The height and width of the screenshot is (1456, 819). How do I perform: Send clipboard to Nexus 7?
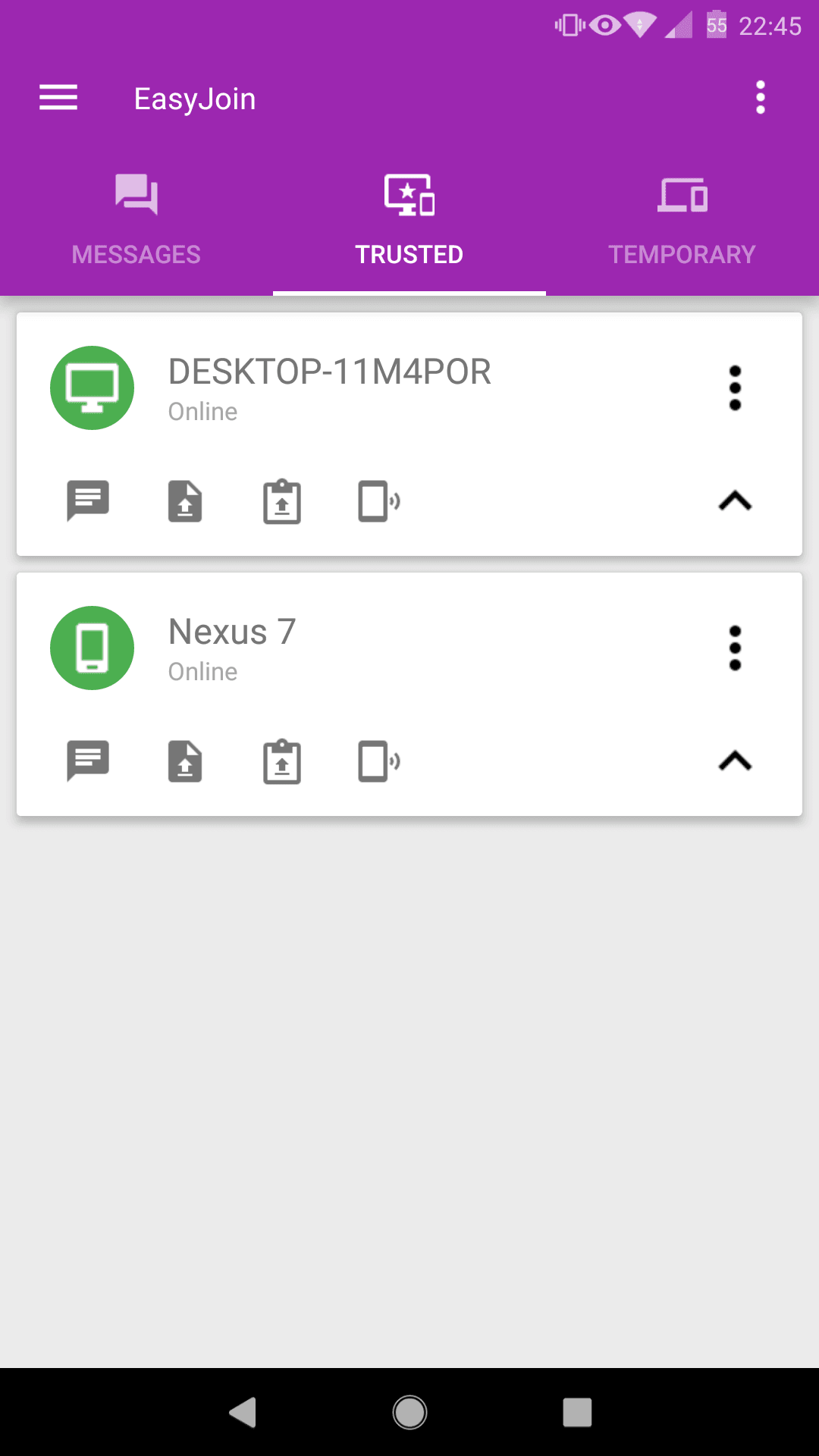pos(282,761)
